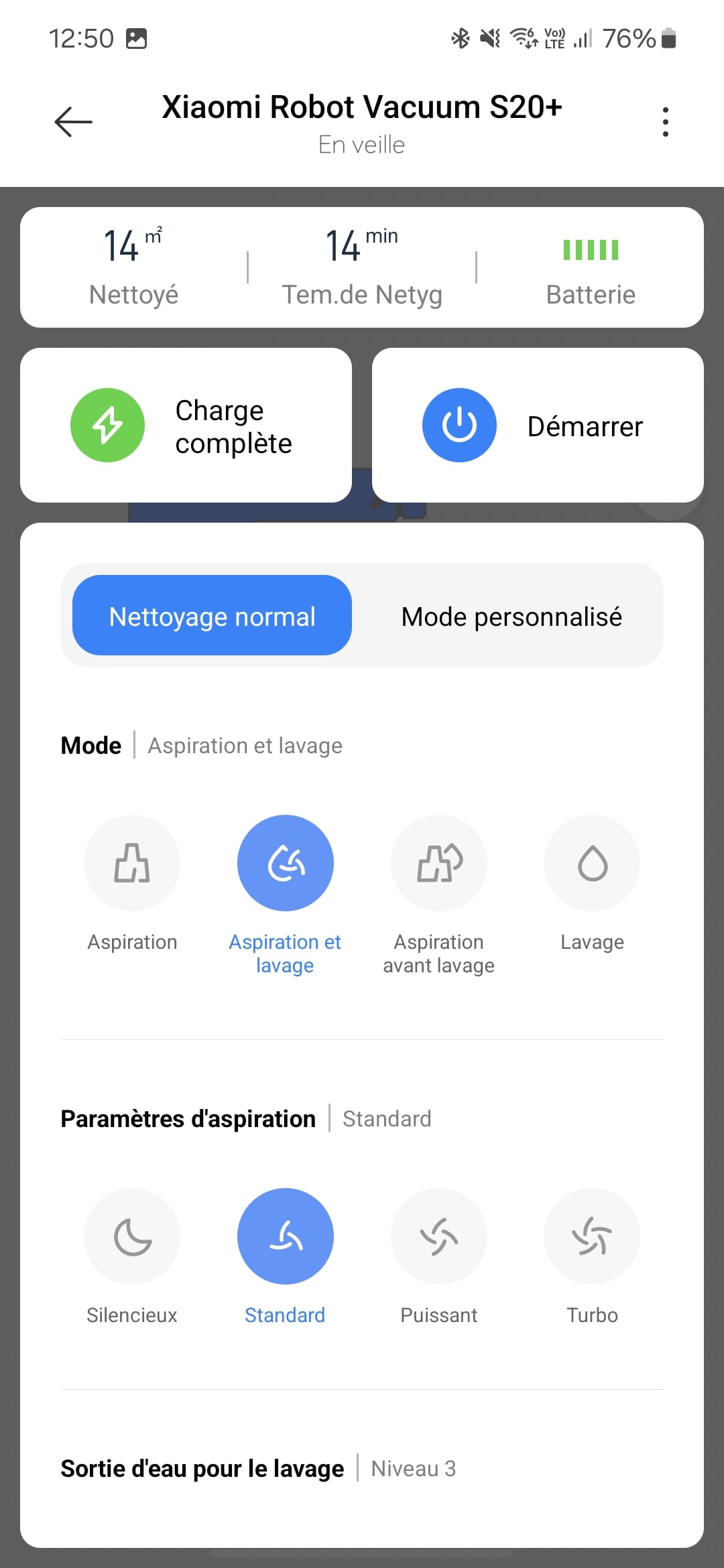Screen dimensions: 724x1568
Task: Select the Standard fan speed icon
Action: click(x=285, y=1237)
